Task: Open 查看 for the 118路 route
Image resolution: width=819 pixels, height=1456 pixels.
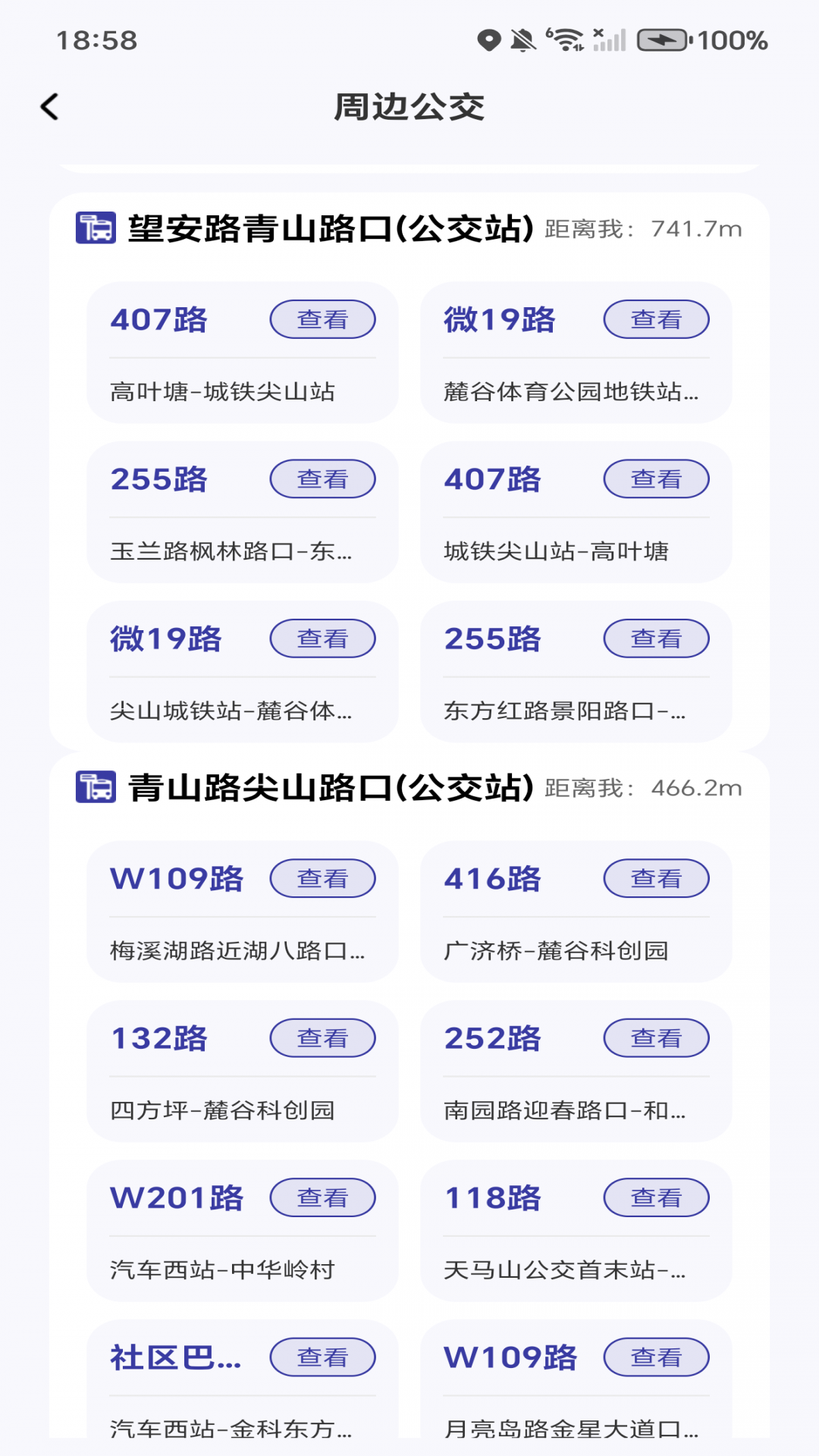Action: (x=656, y=1197)
